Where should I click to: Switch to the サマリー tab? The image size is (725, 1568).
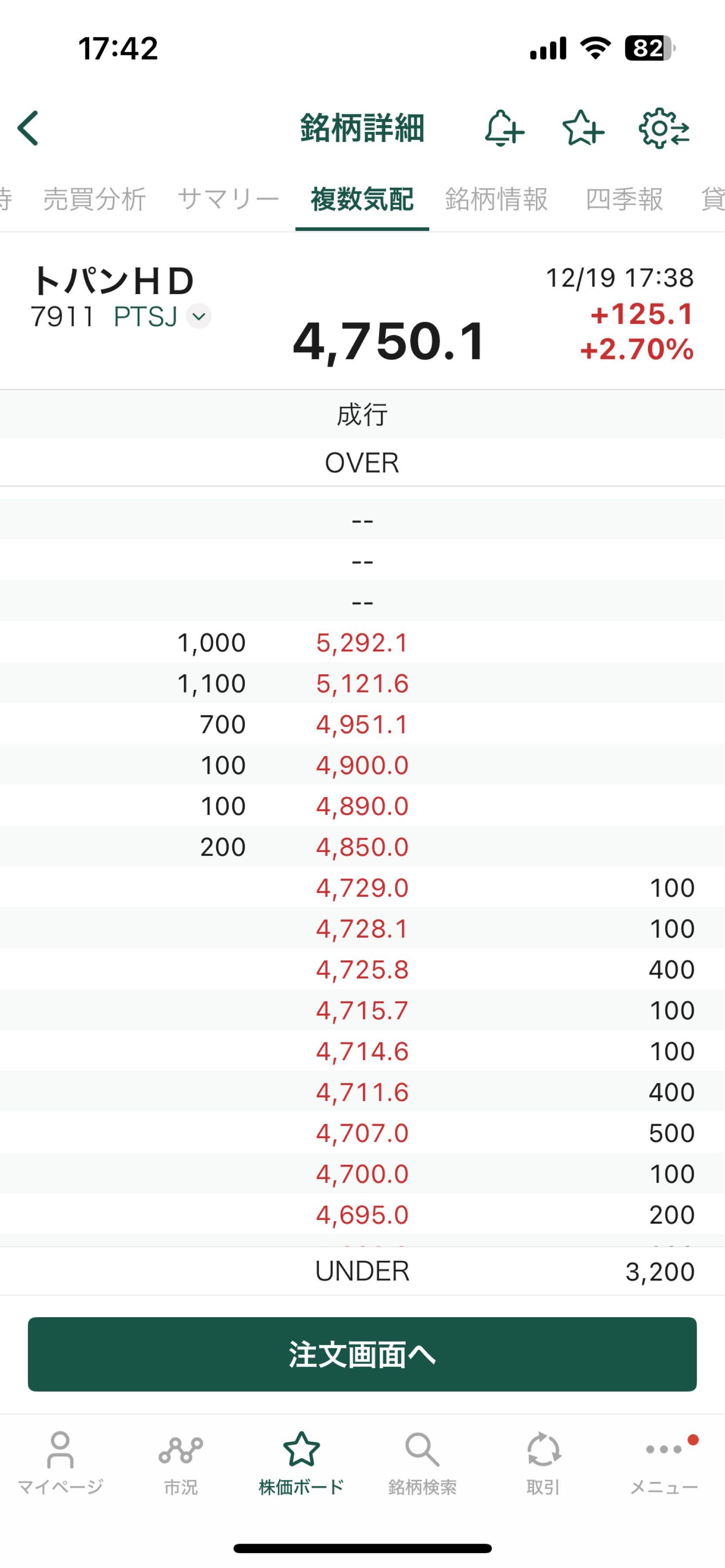click(228, 199)
